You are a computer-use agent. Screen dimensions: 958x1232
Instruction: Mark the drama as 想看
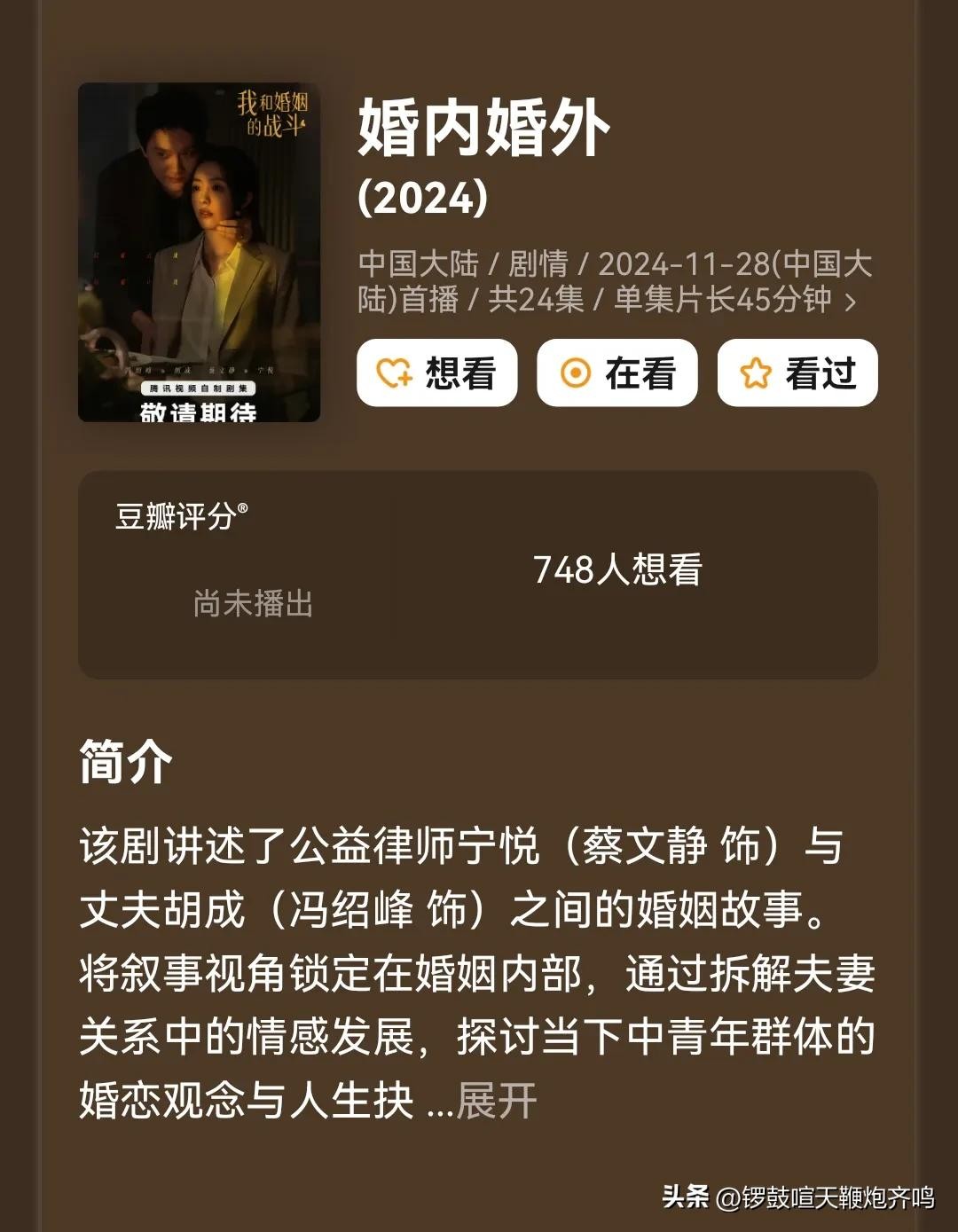436,373
